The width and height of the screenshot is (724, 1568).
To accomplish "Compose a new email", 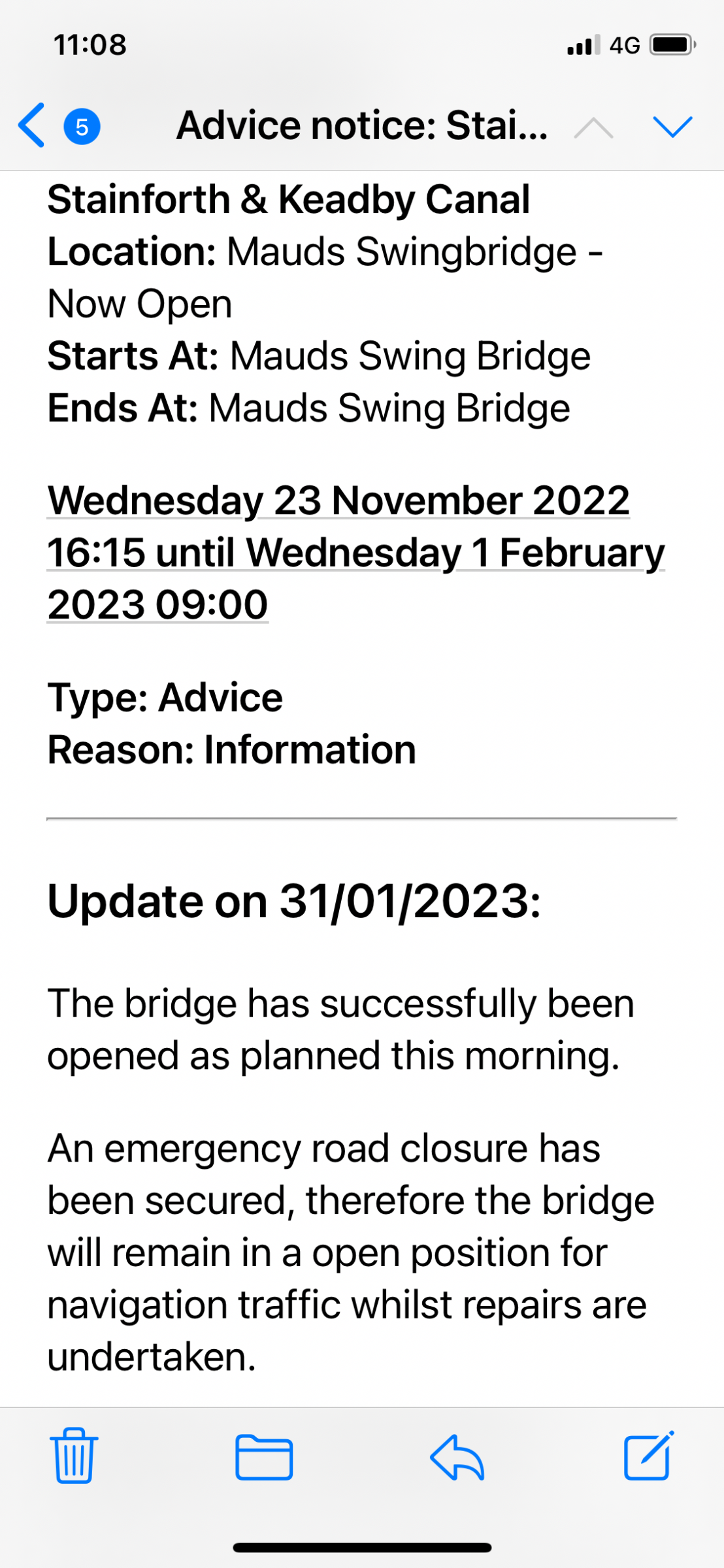I will [x=648, y=1456].
